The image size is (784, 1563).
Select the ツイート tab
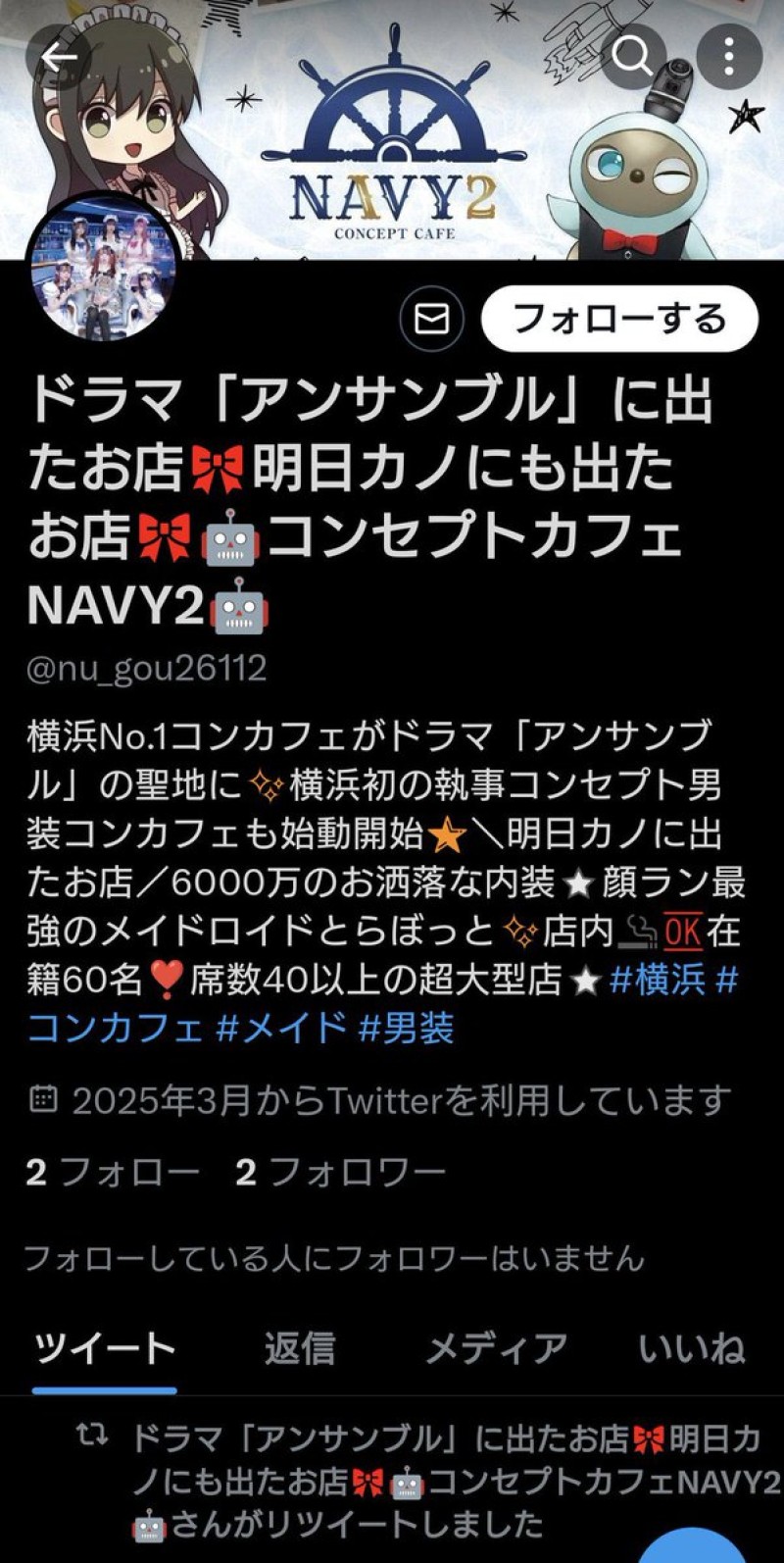[105, 1349]
